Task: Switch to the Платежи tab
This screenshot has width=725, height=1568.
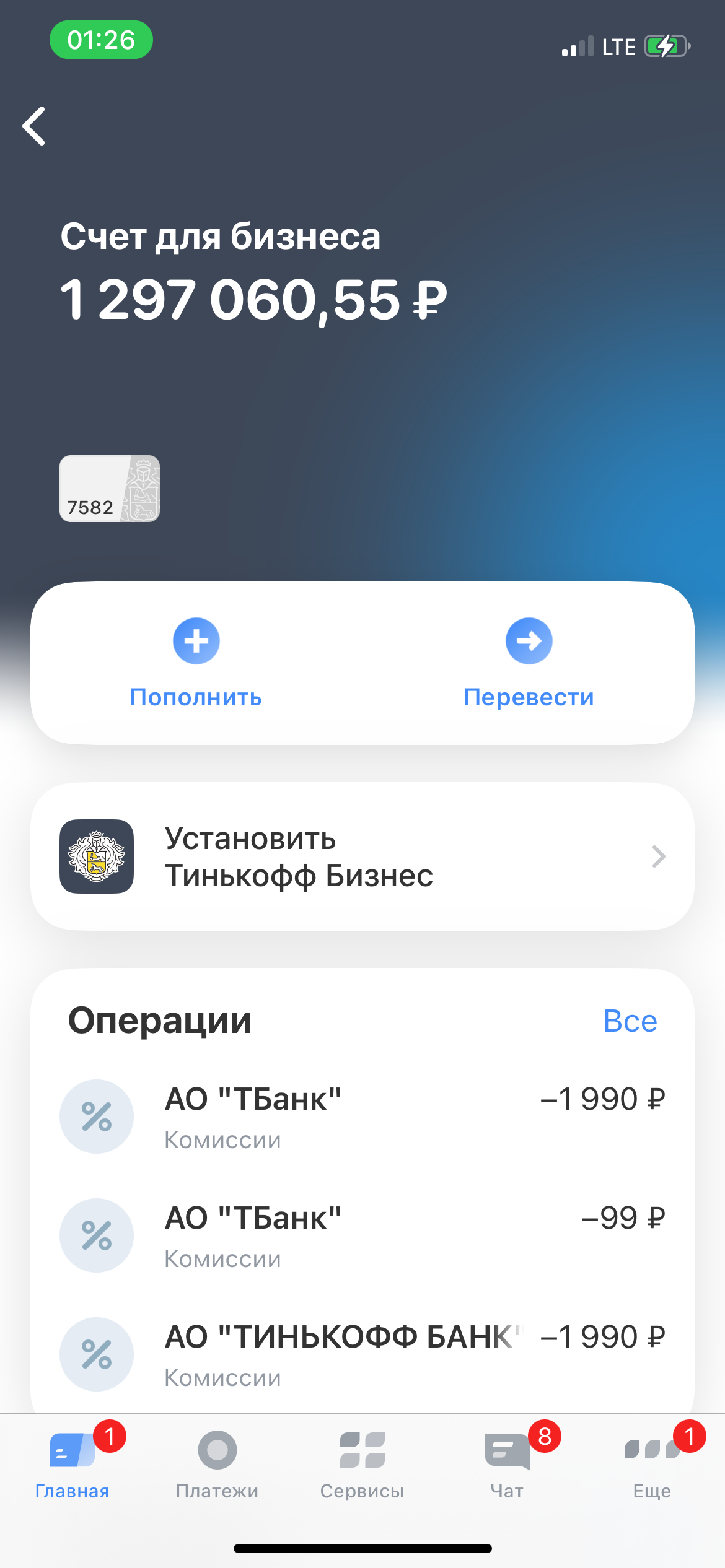Action: click(x=217, y=1464)
